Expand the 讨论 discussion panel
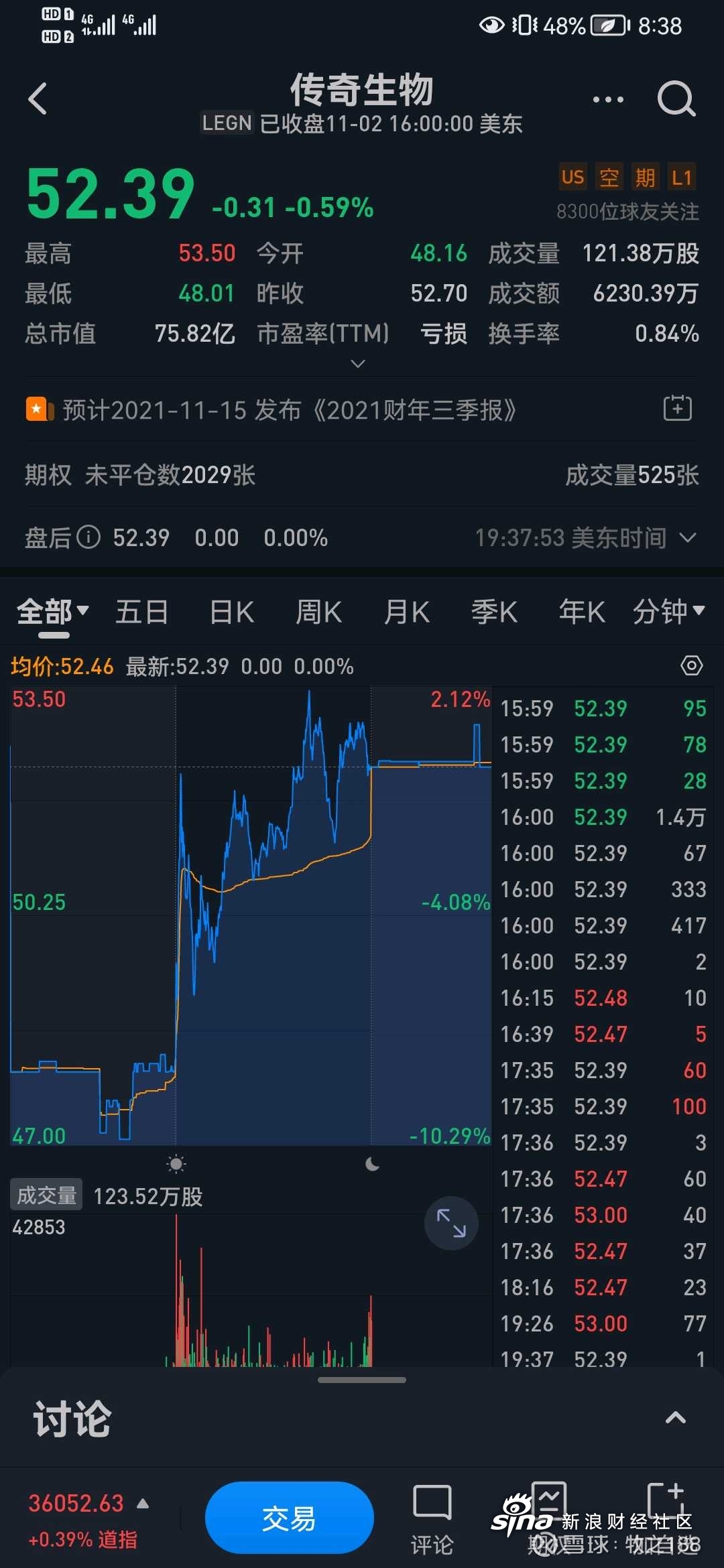Viewport: 724px width, 1568px height. [675, 1417]
